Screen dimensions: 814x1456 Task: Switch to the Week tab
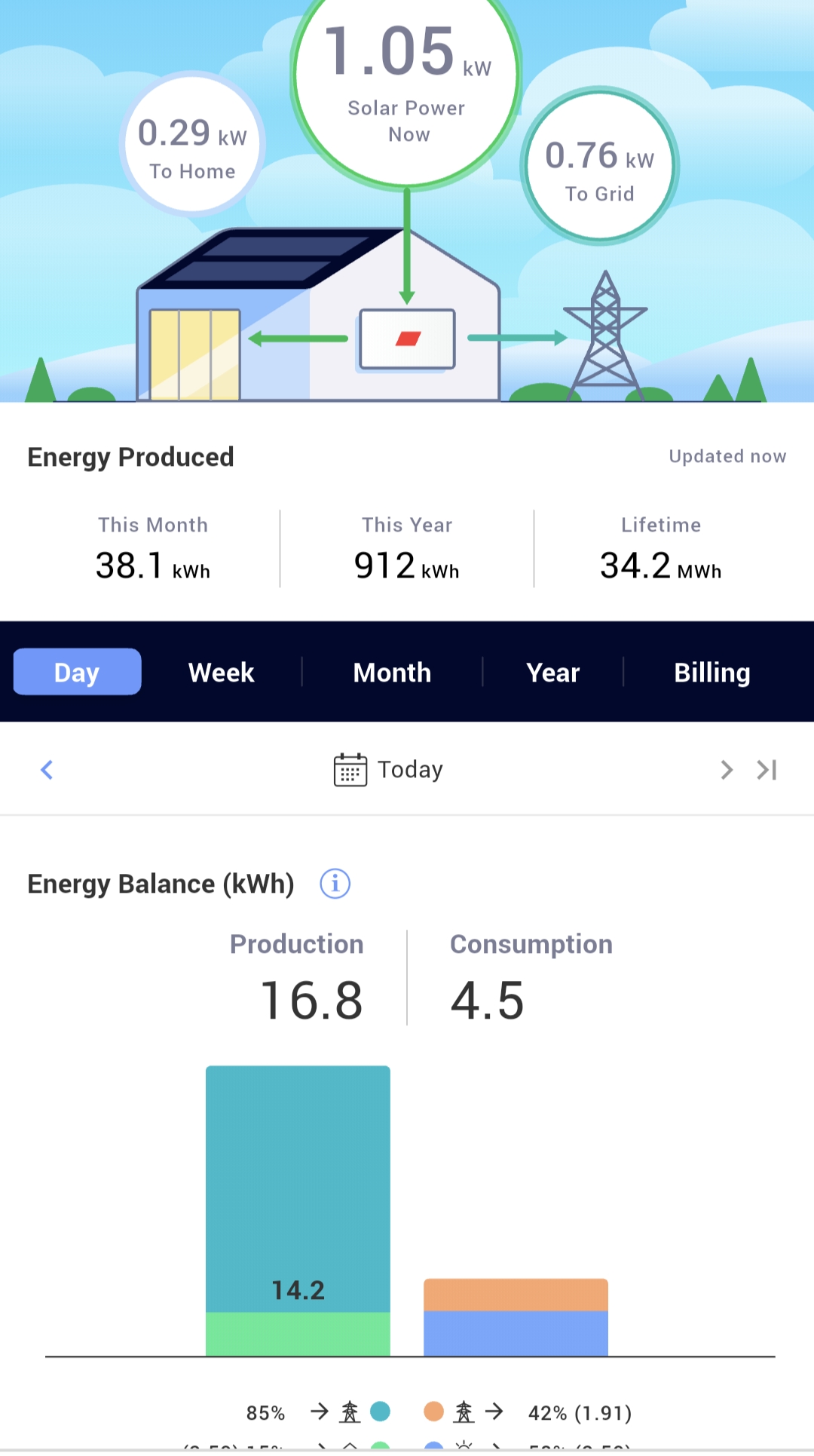221,672
